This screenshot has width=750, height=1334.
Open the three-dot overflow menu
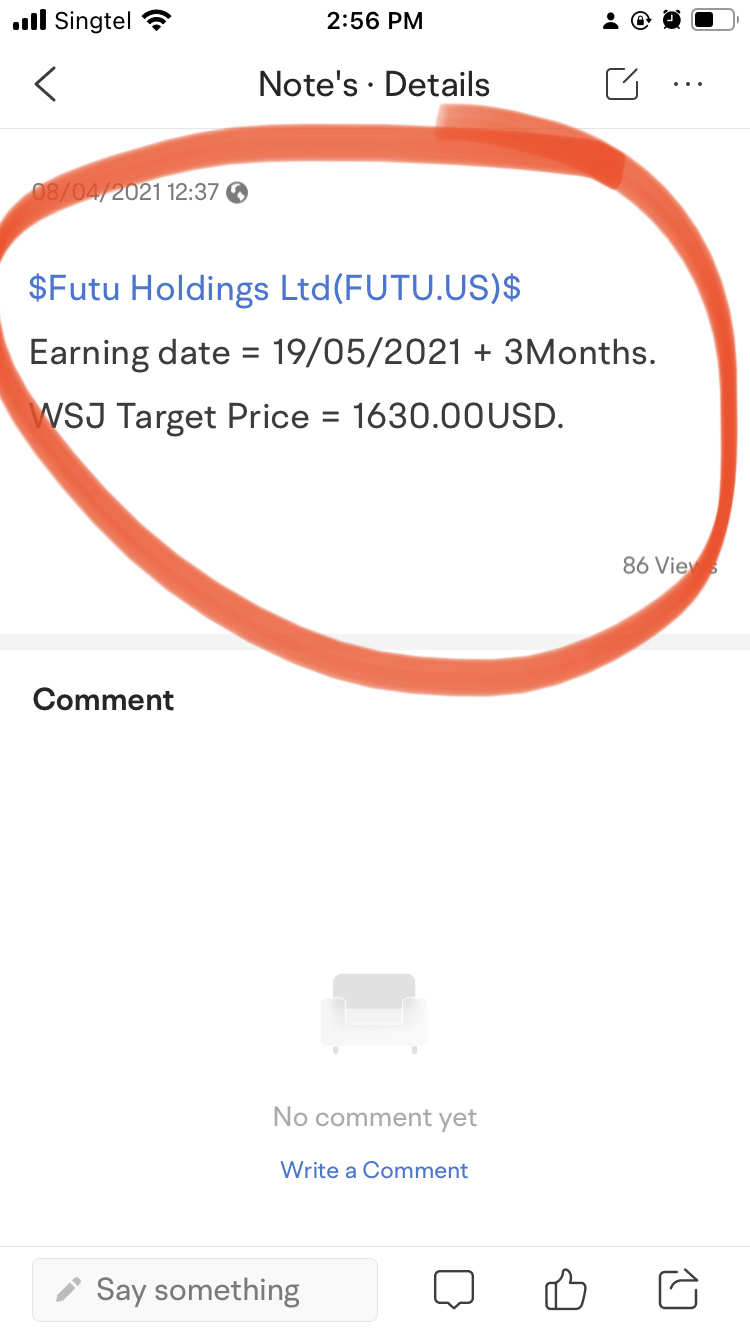point(688,84)
